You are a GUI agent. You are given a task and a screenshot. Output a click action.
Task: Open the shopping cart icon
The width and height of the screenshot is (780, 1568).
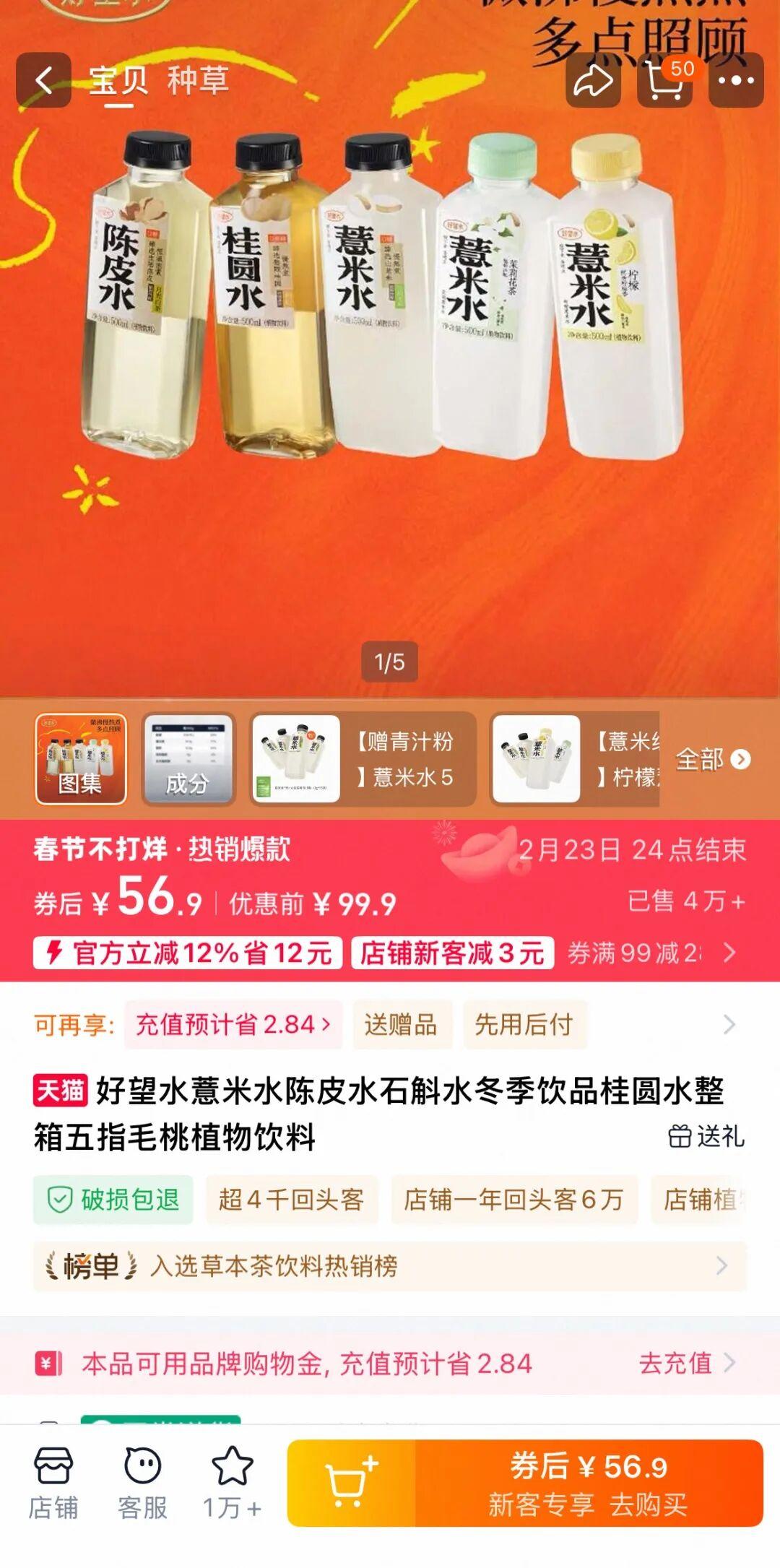point(664,80)
